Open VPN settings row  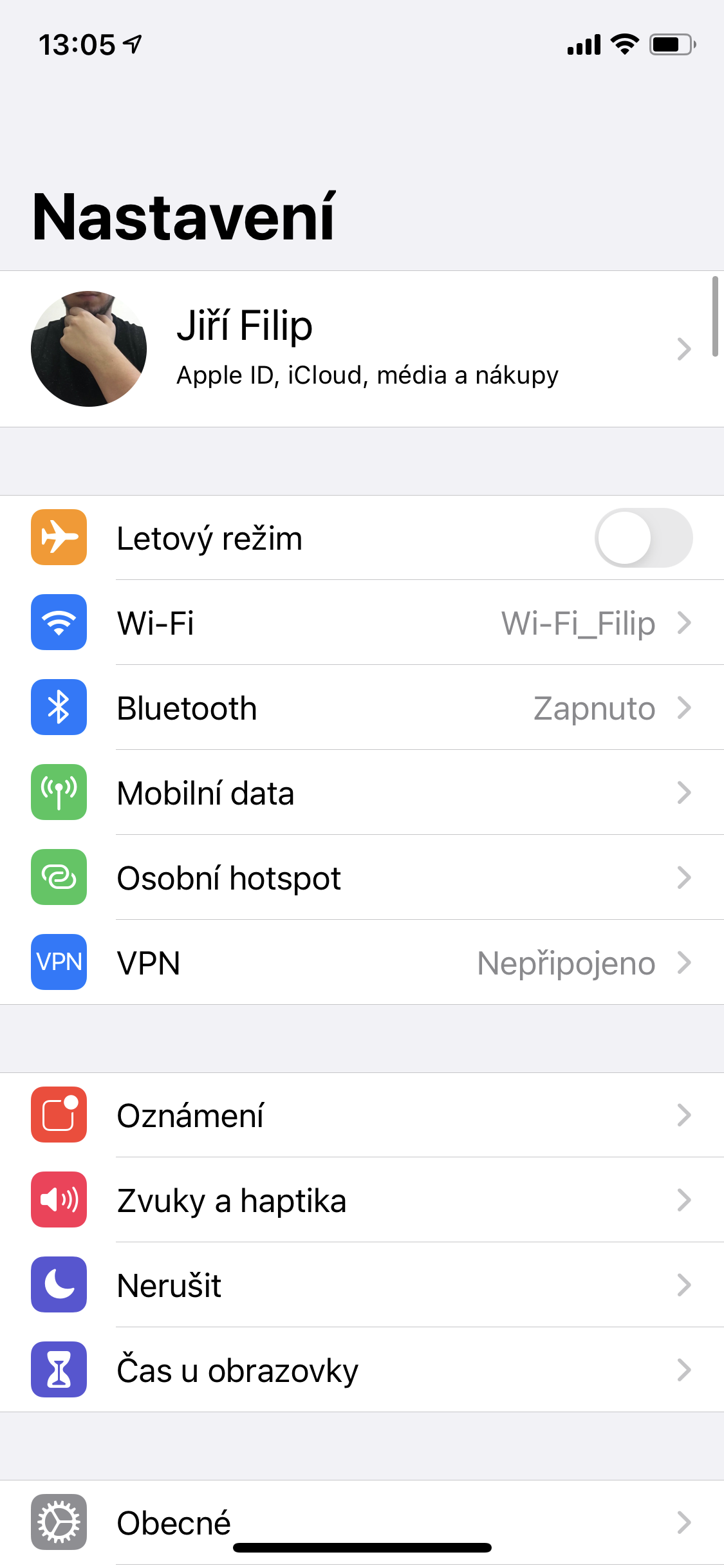coord(360,963)
